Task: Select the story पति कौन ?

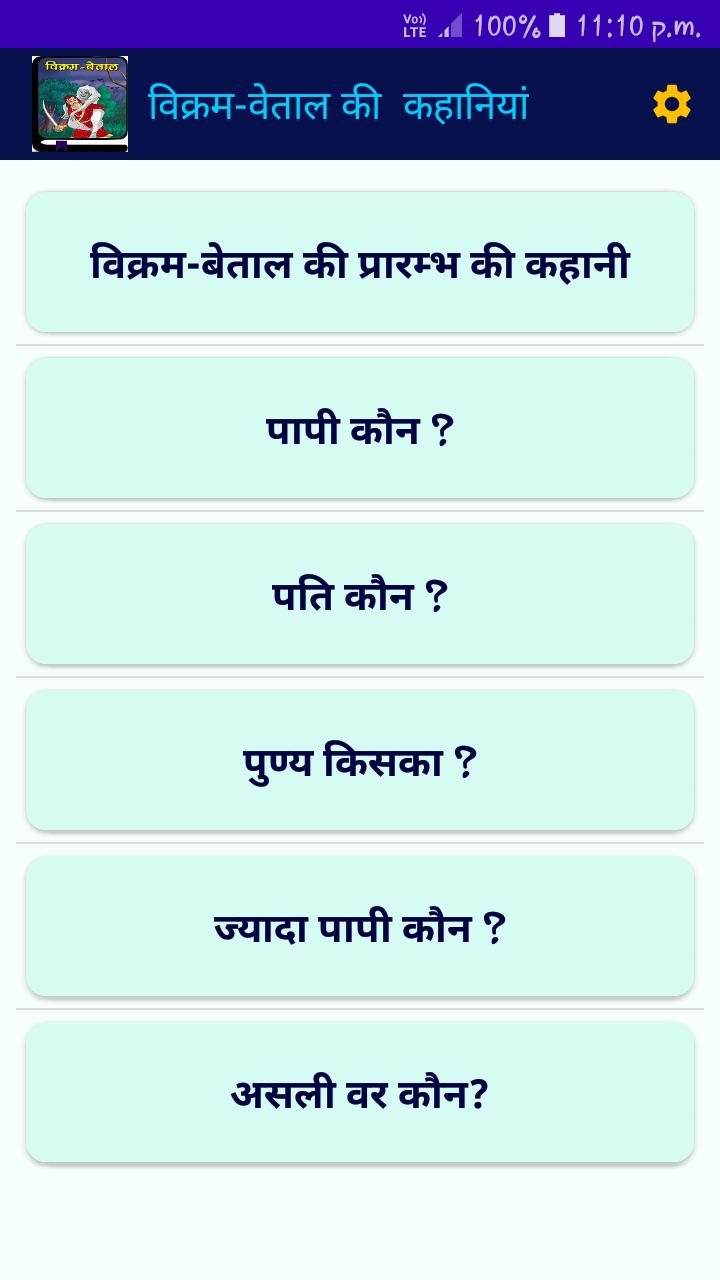Action: pyautogui.click(x=360, y=595)
